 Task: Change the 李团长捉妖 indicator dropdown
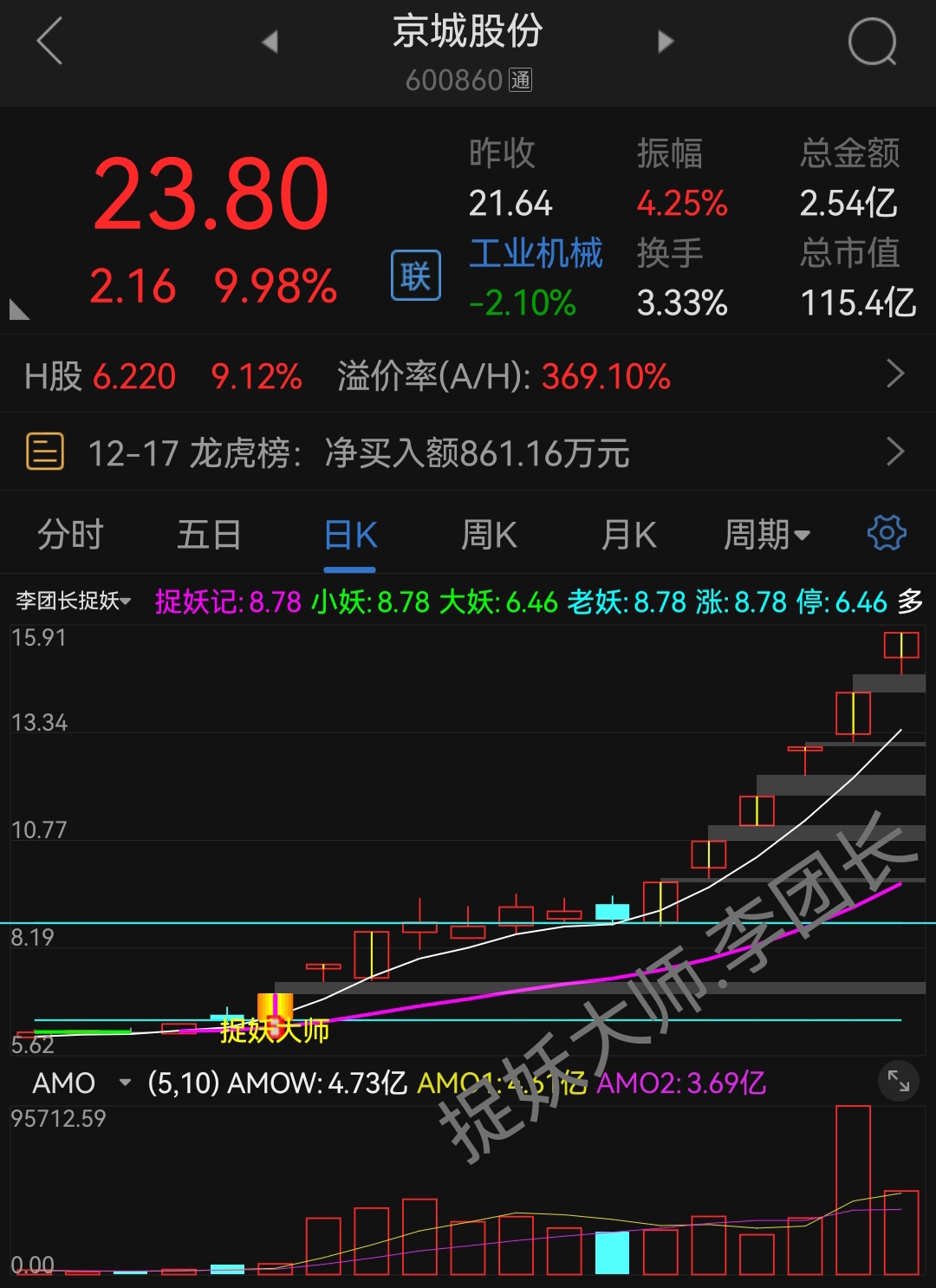click(x=74, y=601)
